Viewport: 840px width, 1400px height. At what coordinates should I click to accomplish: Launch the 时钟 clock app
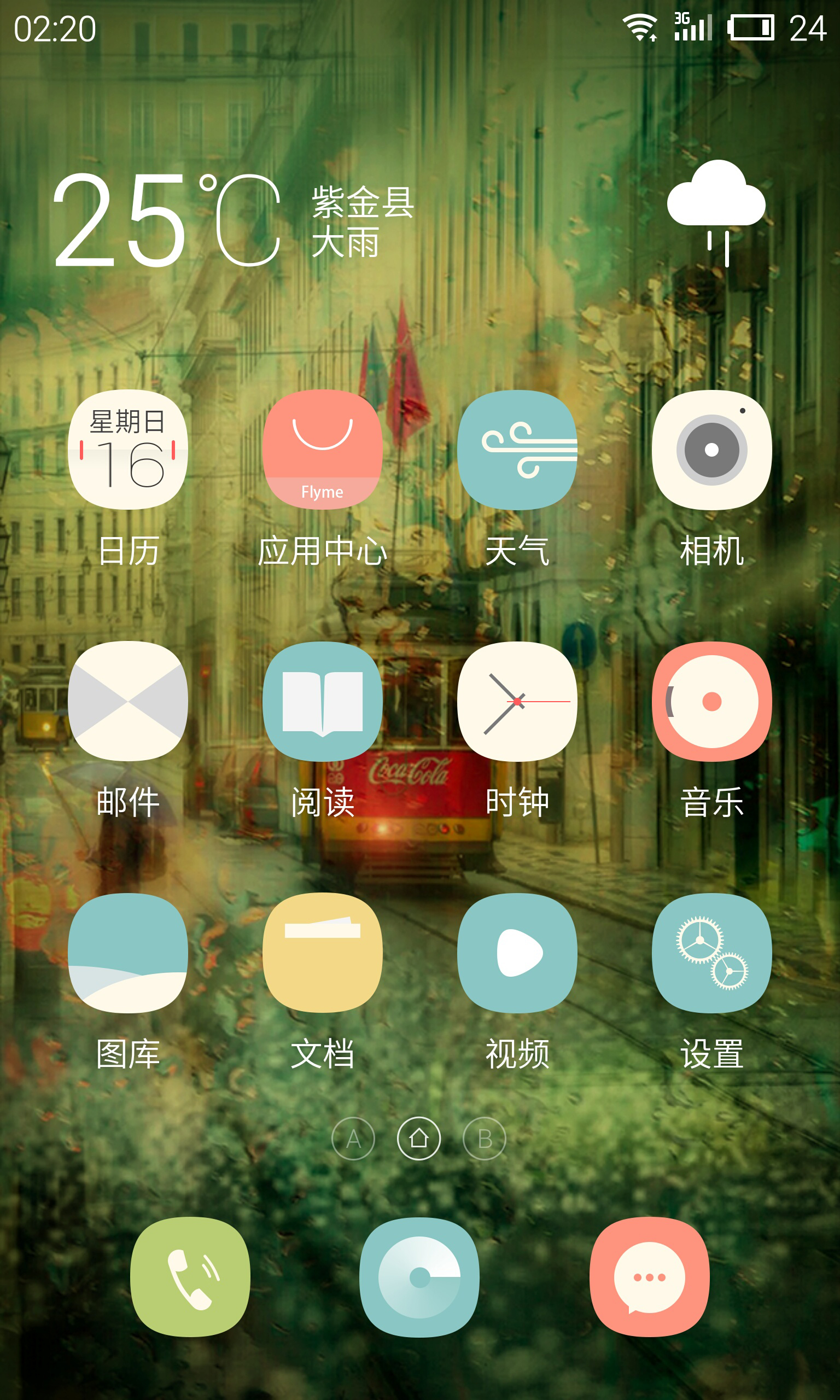pyautogui.click(x=517, y=701)
